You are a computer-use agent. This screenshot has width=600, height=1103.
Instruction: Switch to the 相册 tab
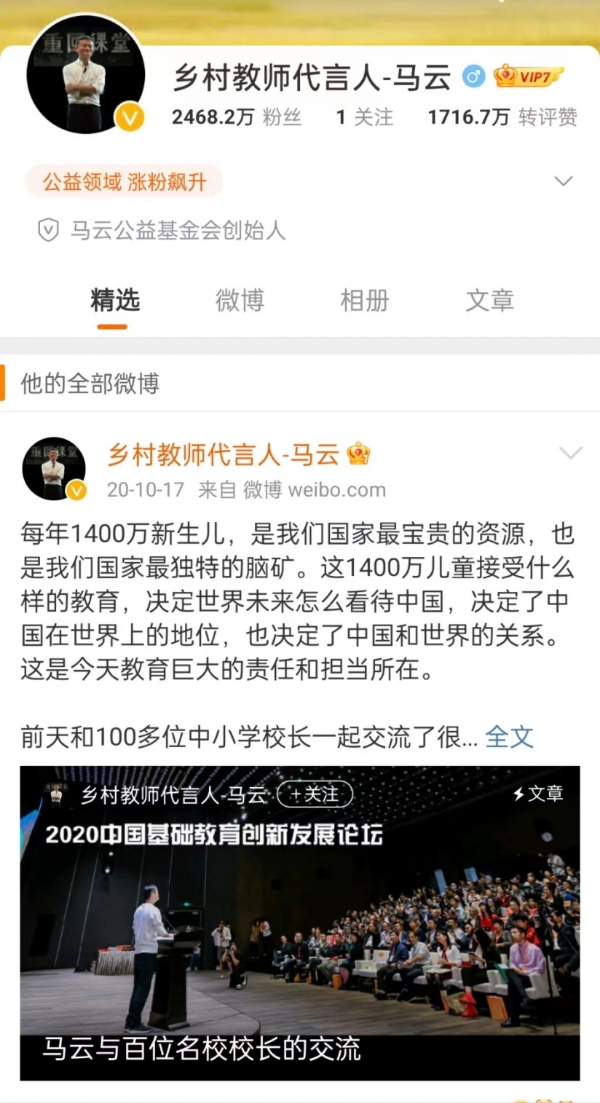365,300
